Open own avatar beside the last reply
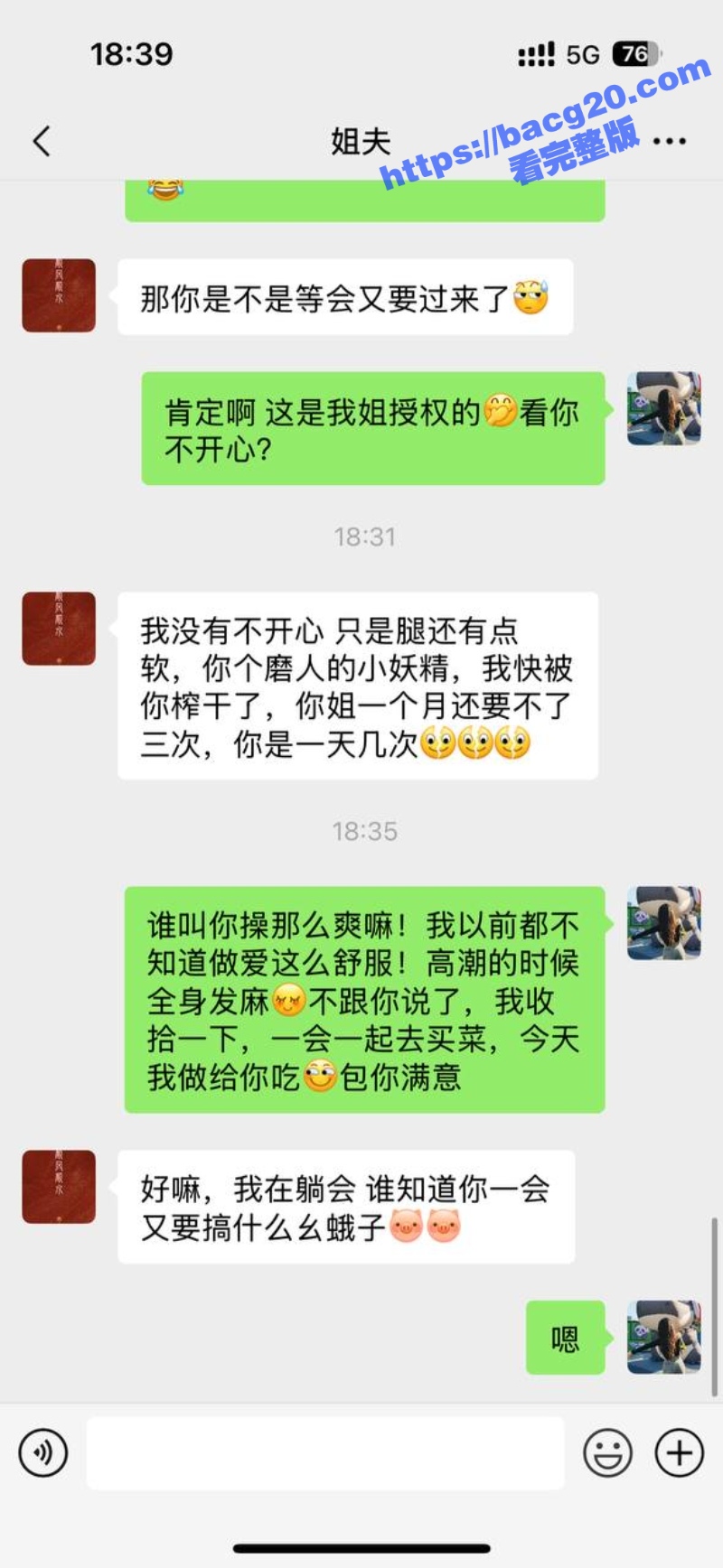Viewport: 723px width, 1568px height. 664,1337
